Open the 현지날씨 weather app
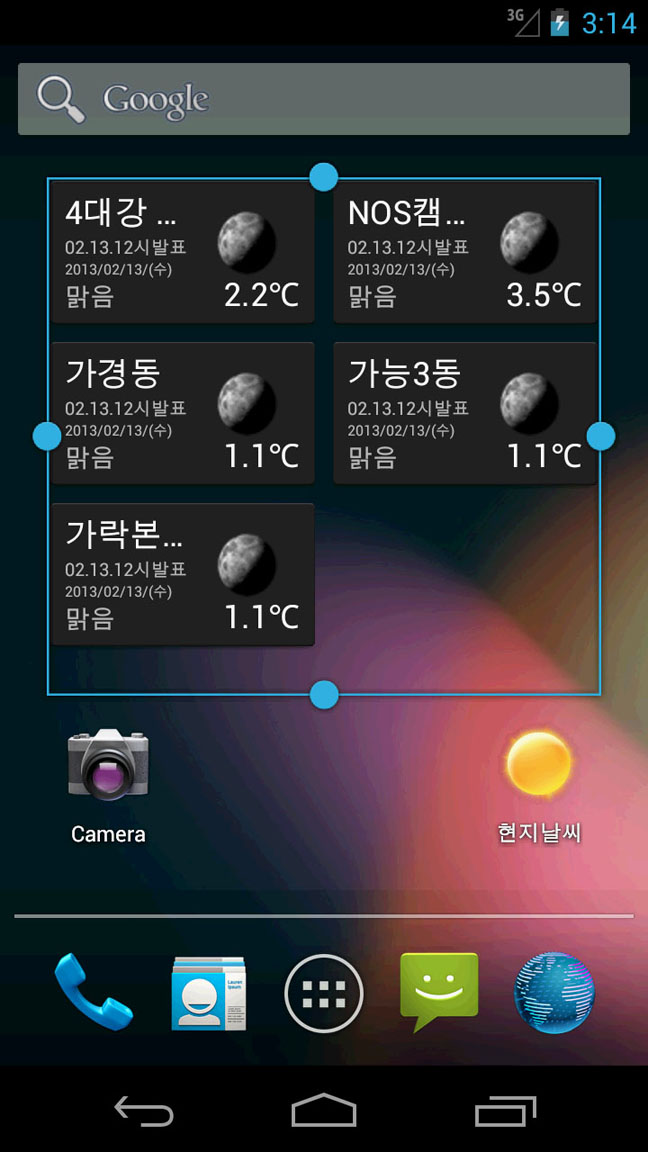The image size is (648, 1152). (x=539, y=785)
